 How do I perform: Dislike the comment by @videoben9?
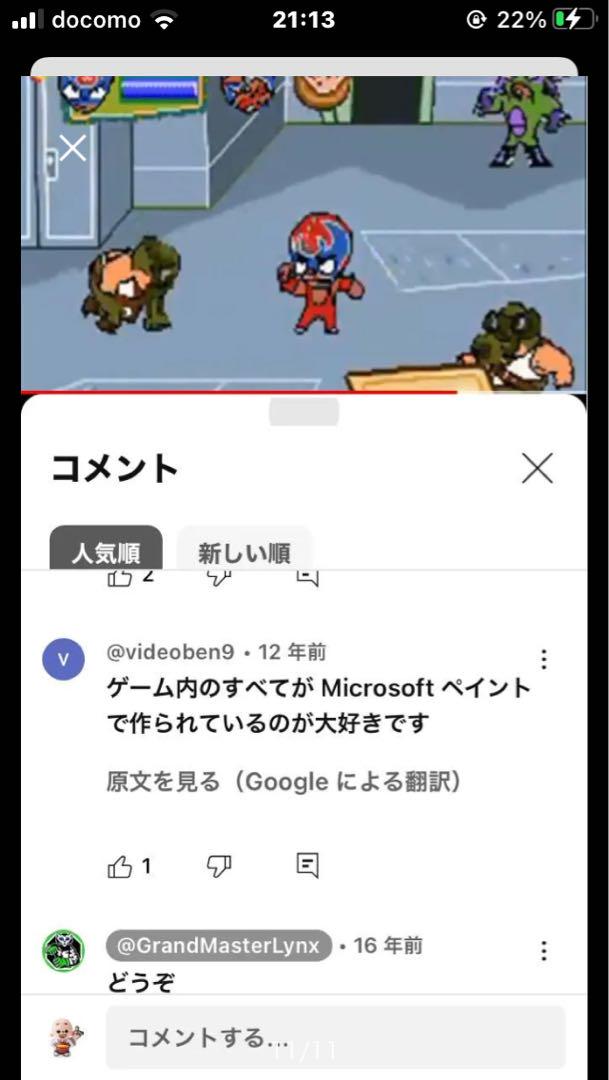[x=219, y=866]
